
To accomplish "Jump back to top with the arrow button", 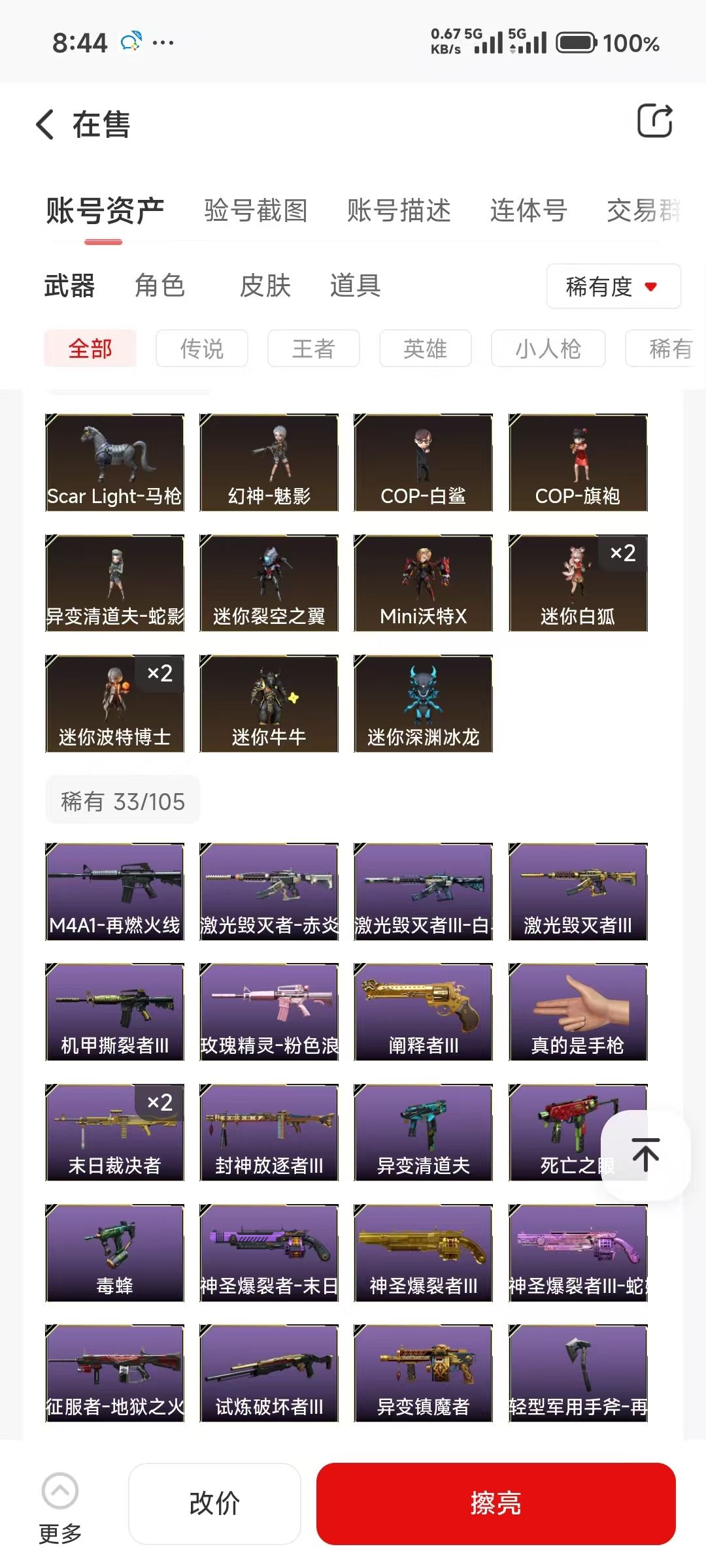I will click(x=645, y=1154).
